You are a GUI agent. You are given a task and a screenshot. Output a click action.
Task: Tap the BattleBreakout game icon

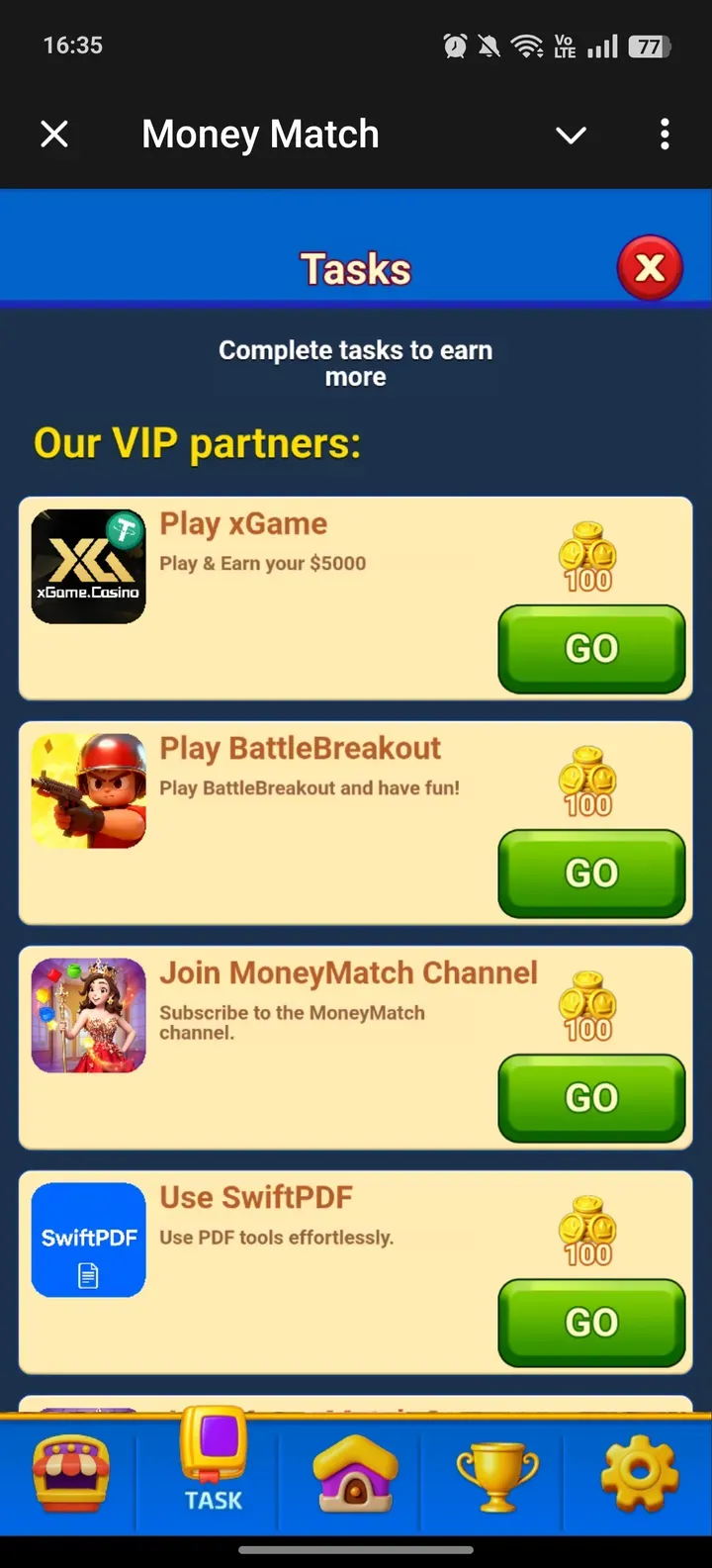point(88,790)
